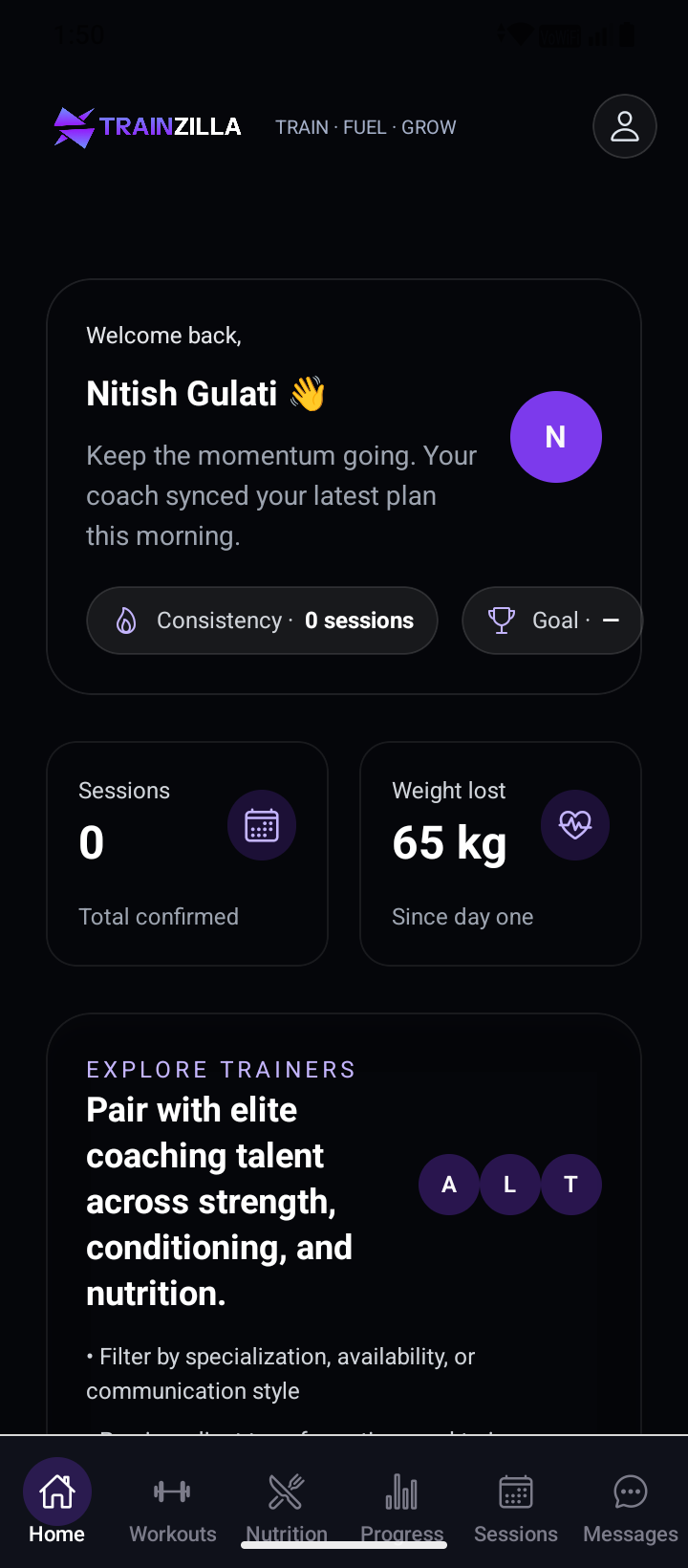View Progress via the bar chart icon
Viewport: 688px width, 1568px height.
click(400, 1492)
